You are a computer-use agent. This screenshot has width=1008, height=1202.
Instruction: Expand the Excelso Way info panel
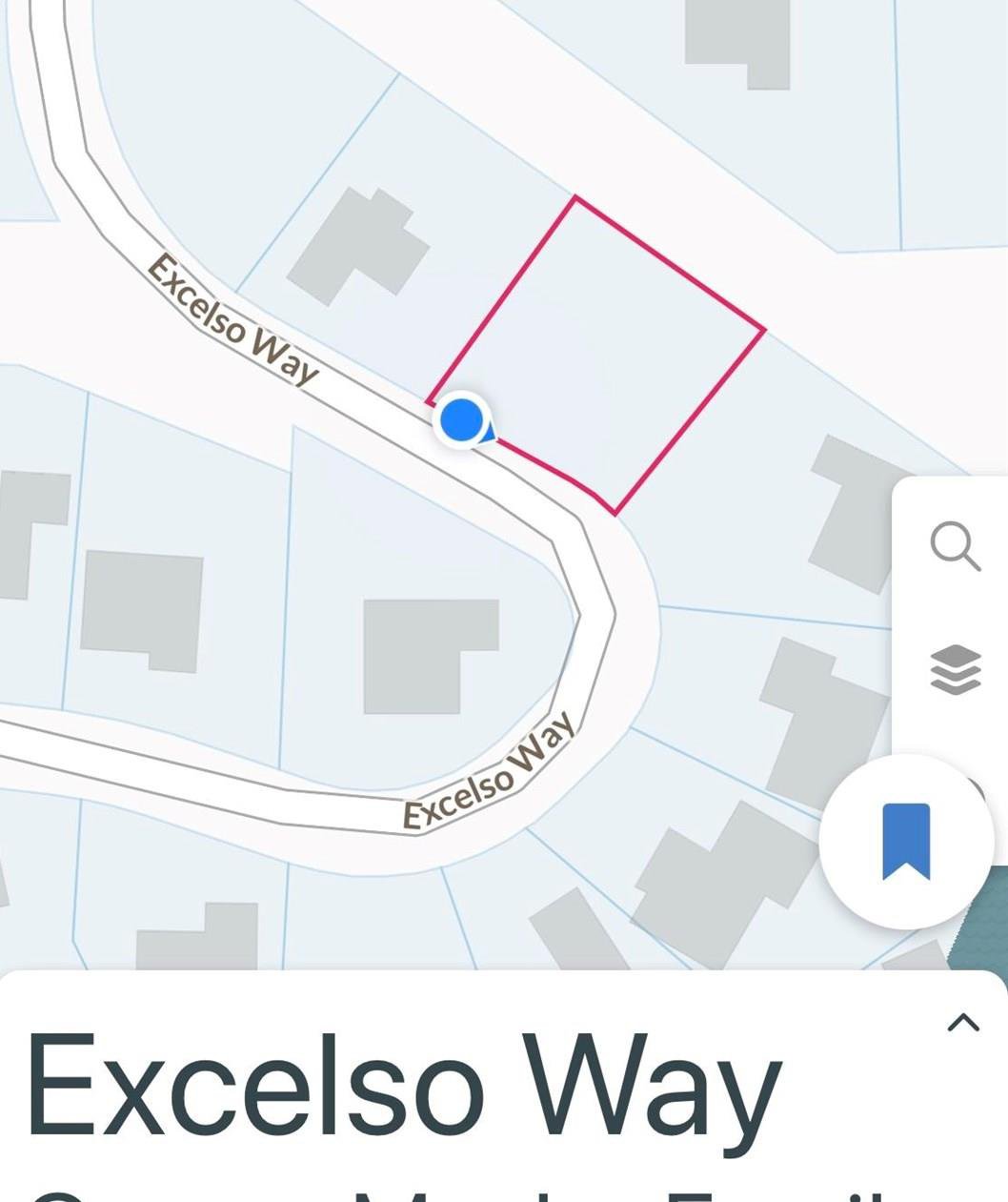pyautogui.click(x=963, y=1023)
